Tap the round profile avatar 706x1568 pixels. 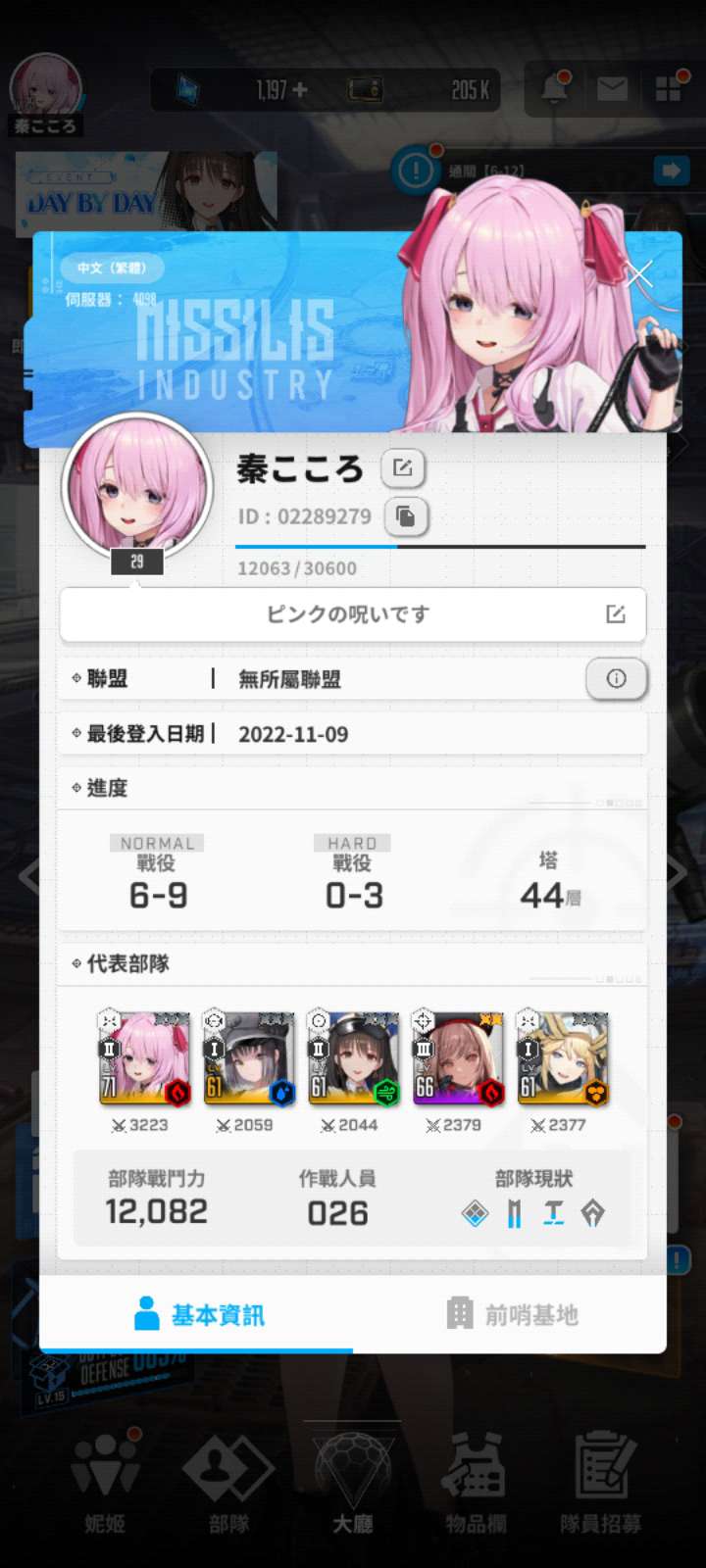tap(137, 487)
